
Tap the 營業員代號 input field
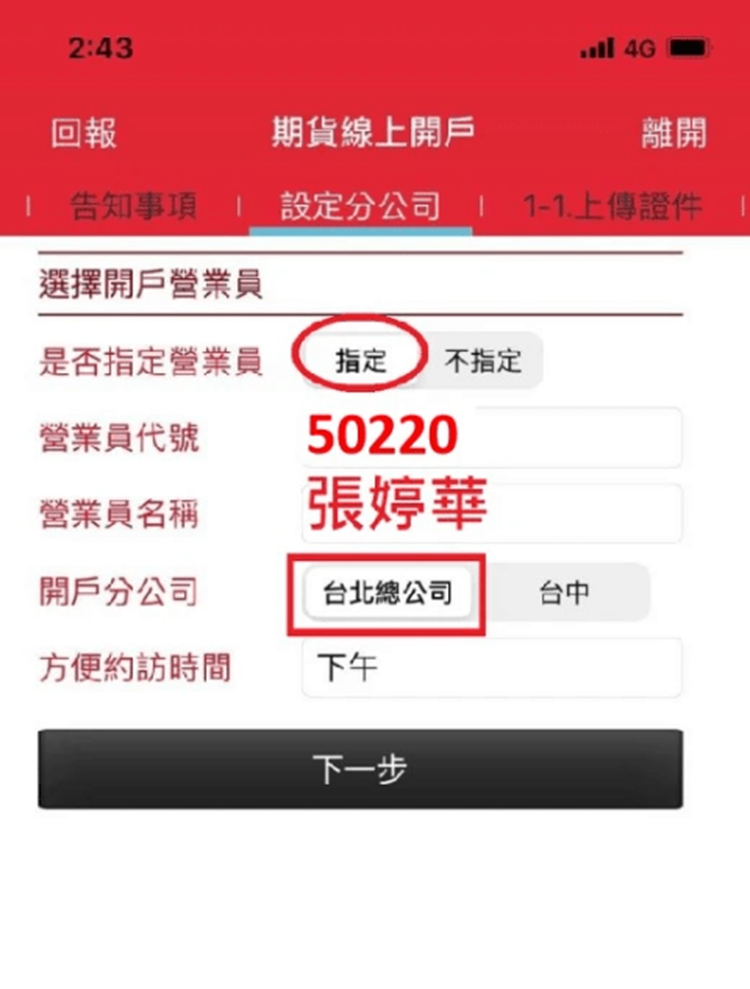point(491,437)
